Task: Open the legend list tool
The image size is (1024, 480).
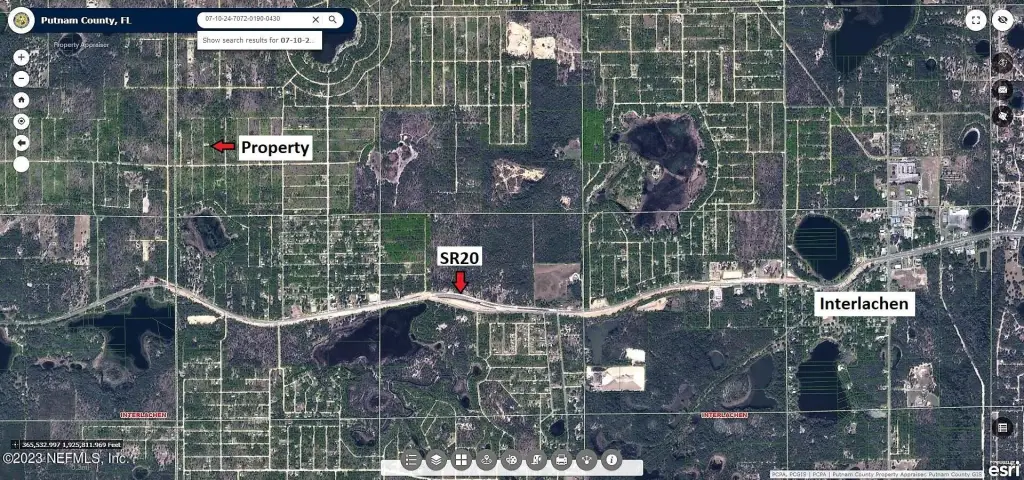Action: click(x=411, y=460)
